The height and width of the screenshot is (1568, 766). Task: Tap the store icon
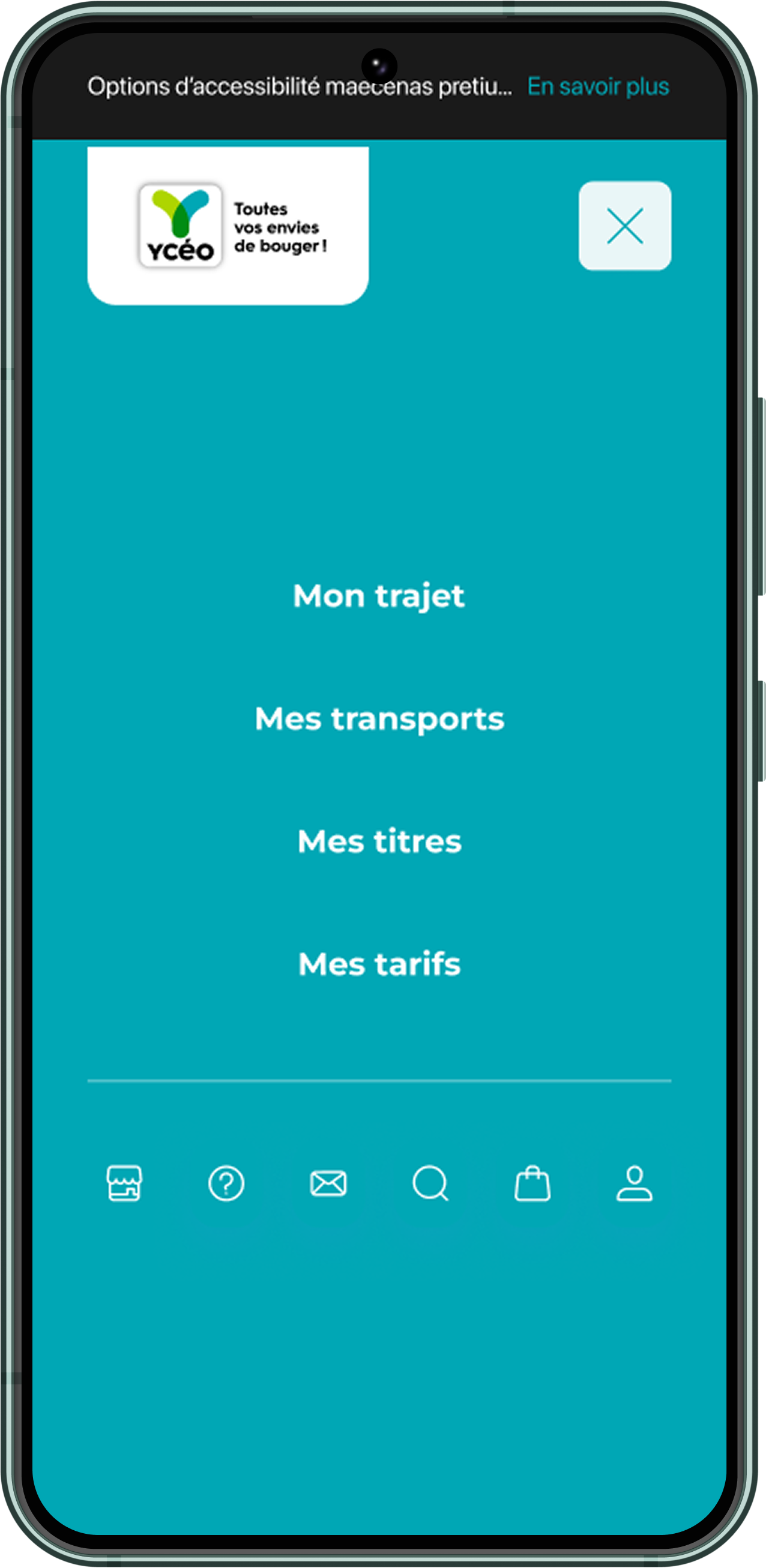pos(124,1183)
